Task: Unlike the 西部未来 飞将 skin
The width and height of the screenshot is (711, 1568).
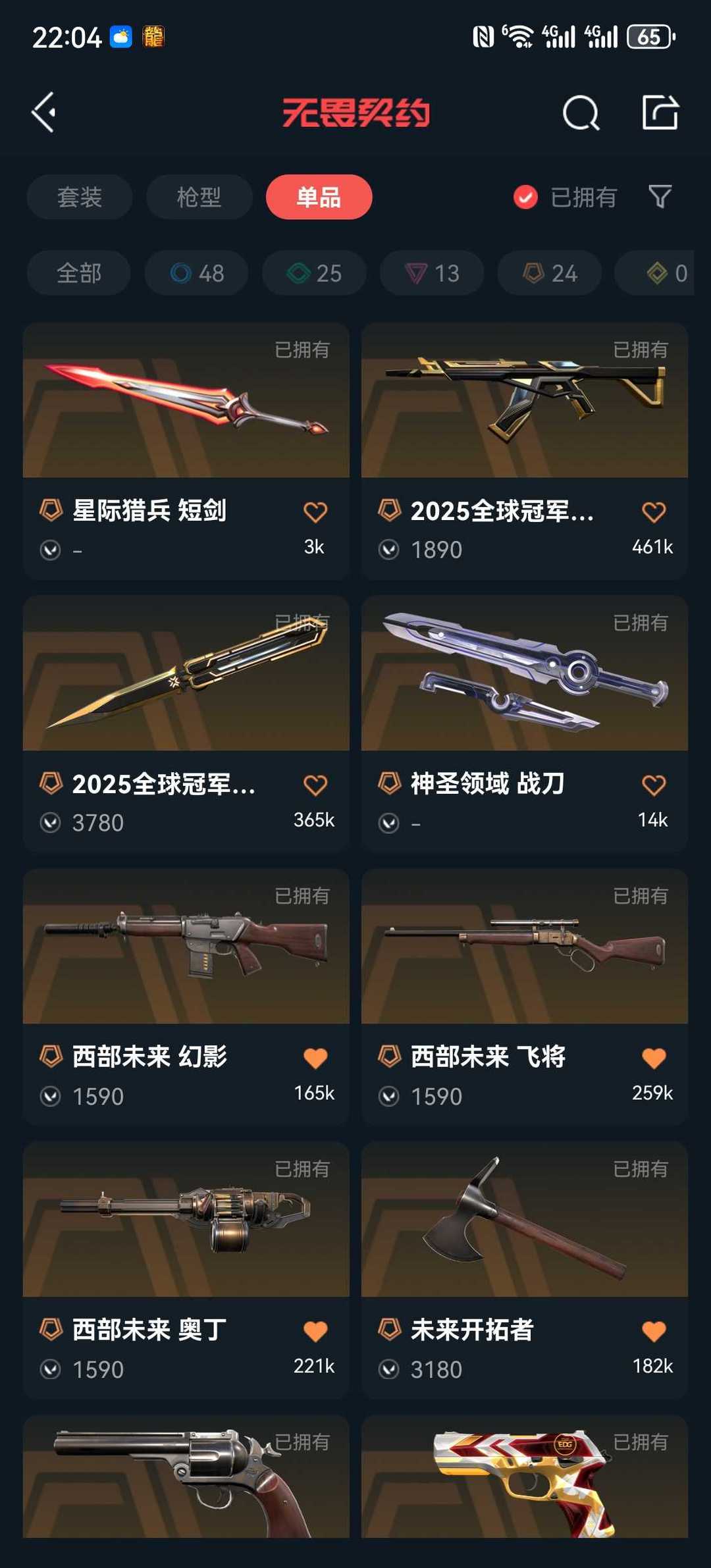Action: click(653, 1058)
